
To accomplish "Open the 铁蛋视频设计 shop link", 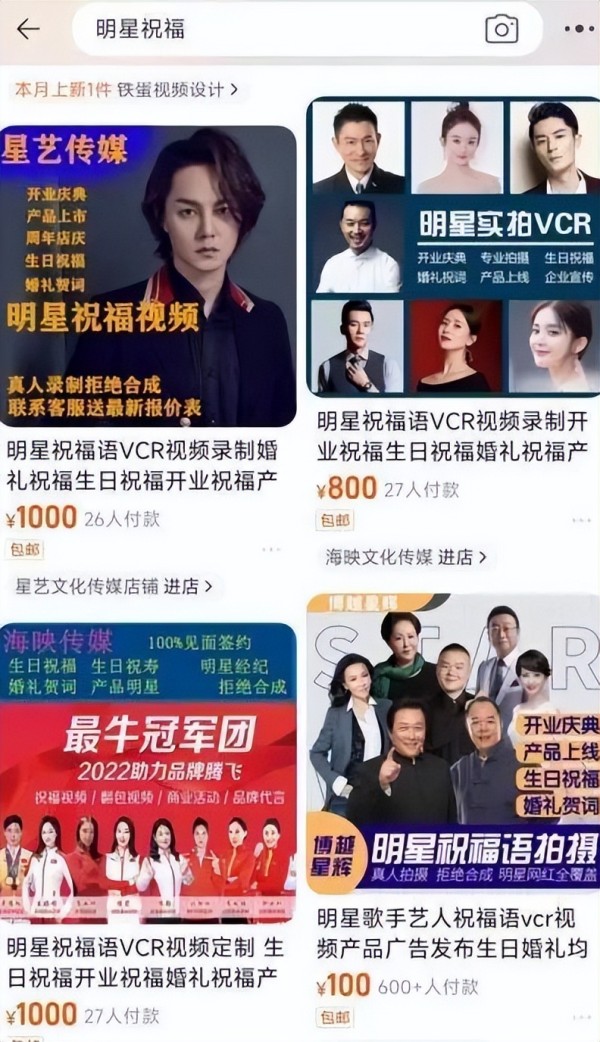I will pos(177,90).
